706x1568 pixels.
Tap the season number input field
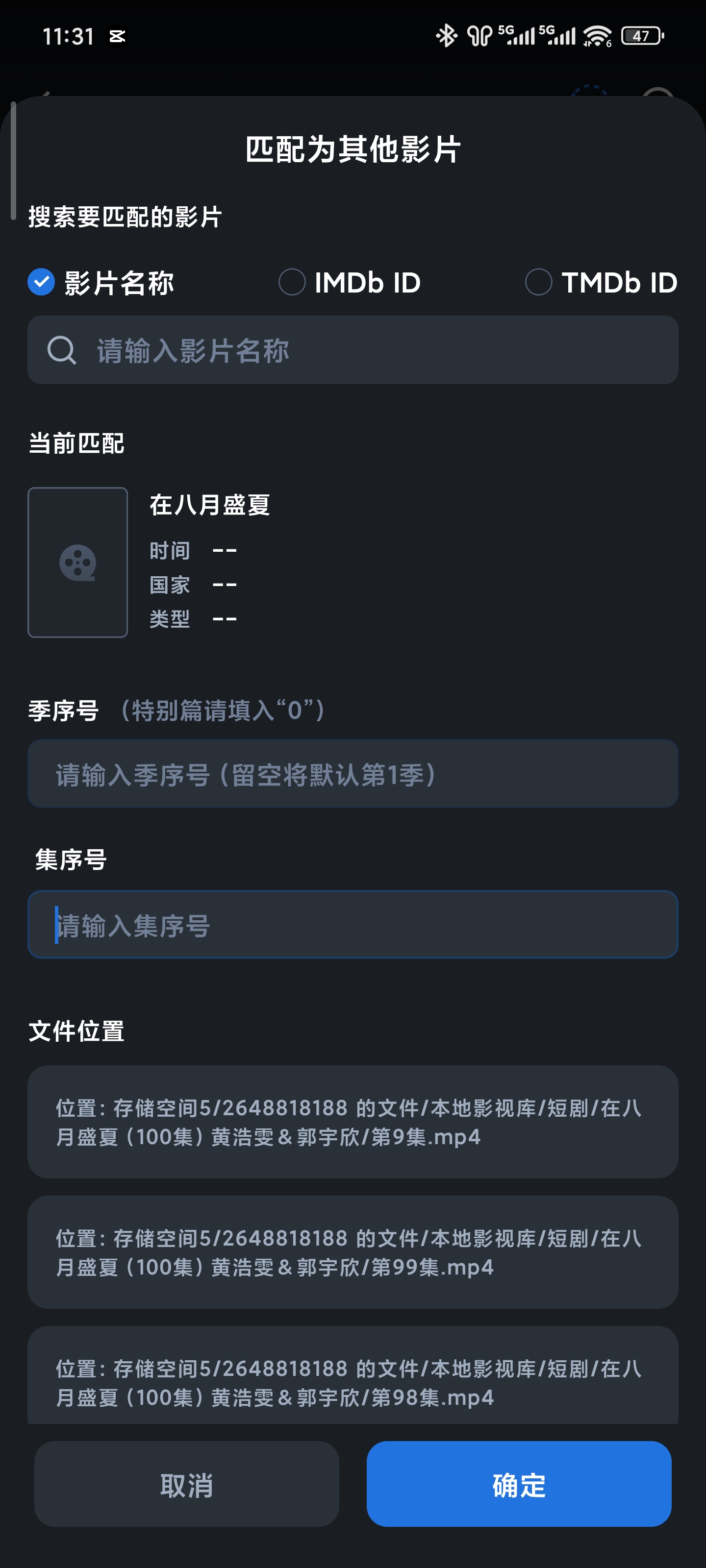352,774
